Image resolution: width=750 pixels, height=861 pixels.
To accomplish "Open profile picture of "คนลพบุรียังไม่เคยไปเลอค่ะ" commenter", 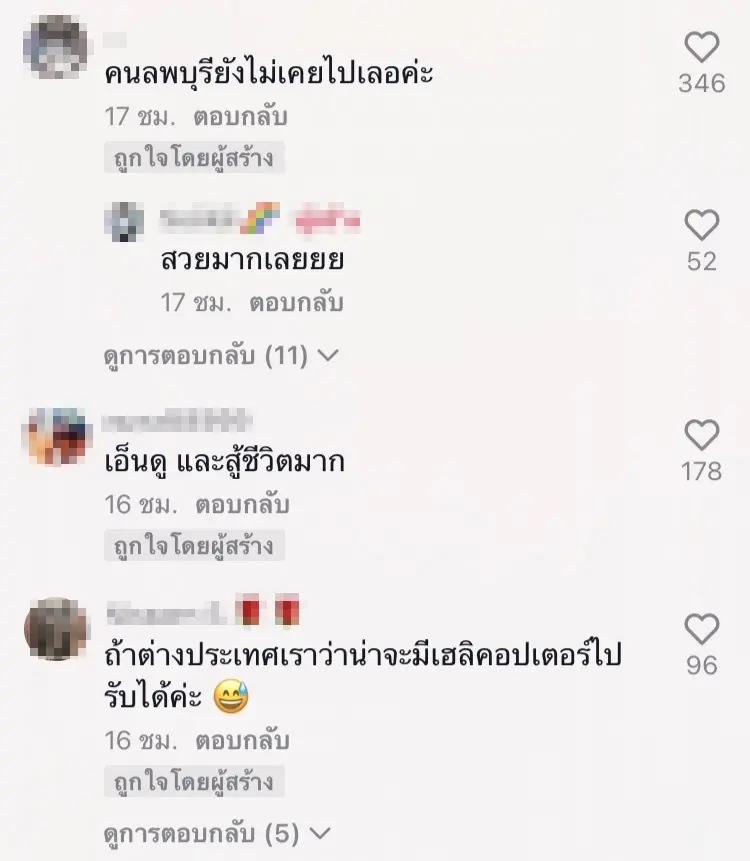I will 55,46.
